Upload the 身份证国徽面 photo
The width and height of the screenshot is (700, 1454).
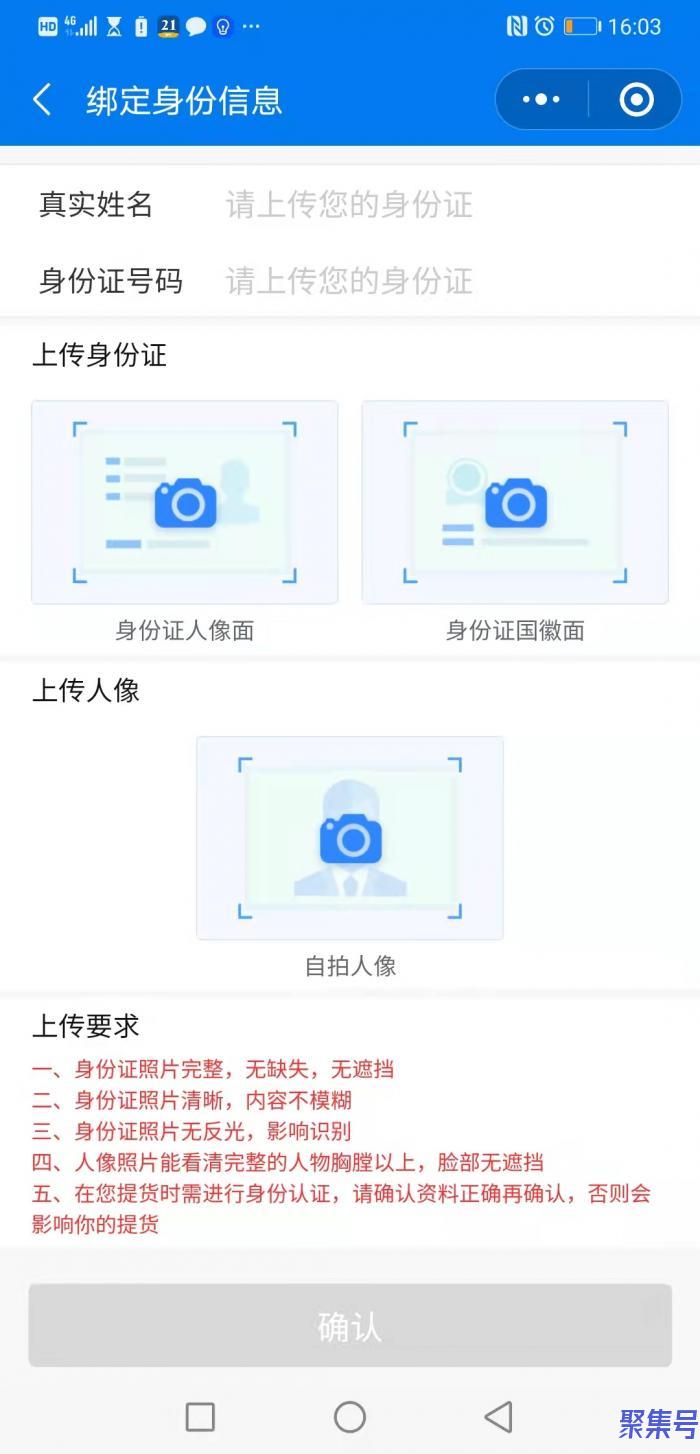[515, 503]
